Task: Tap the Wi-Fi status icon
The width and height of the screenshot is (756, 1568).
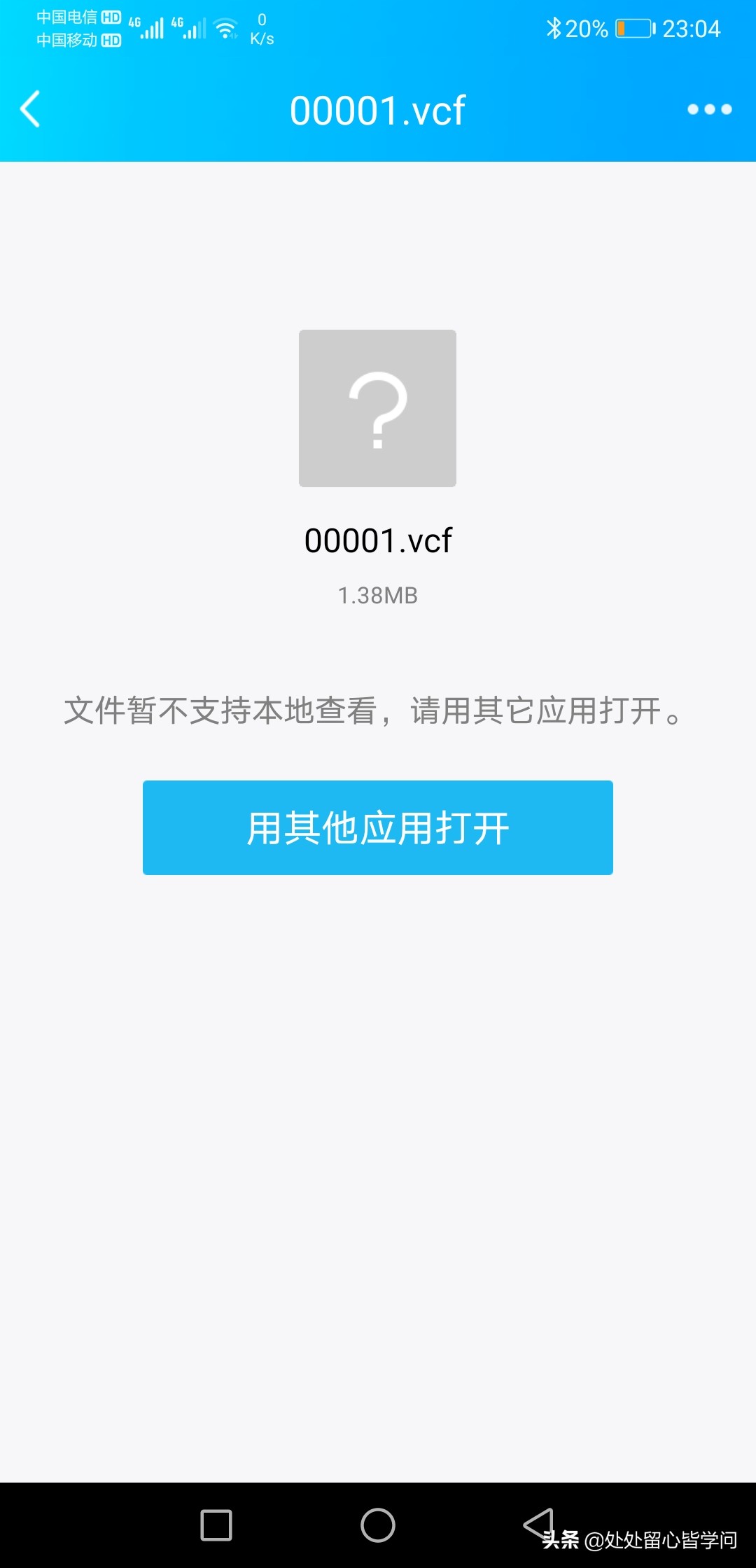Action: [x=225, y=28]
